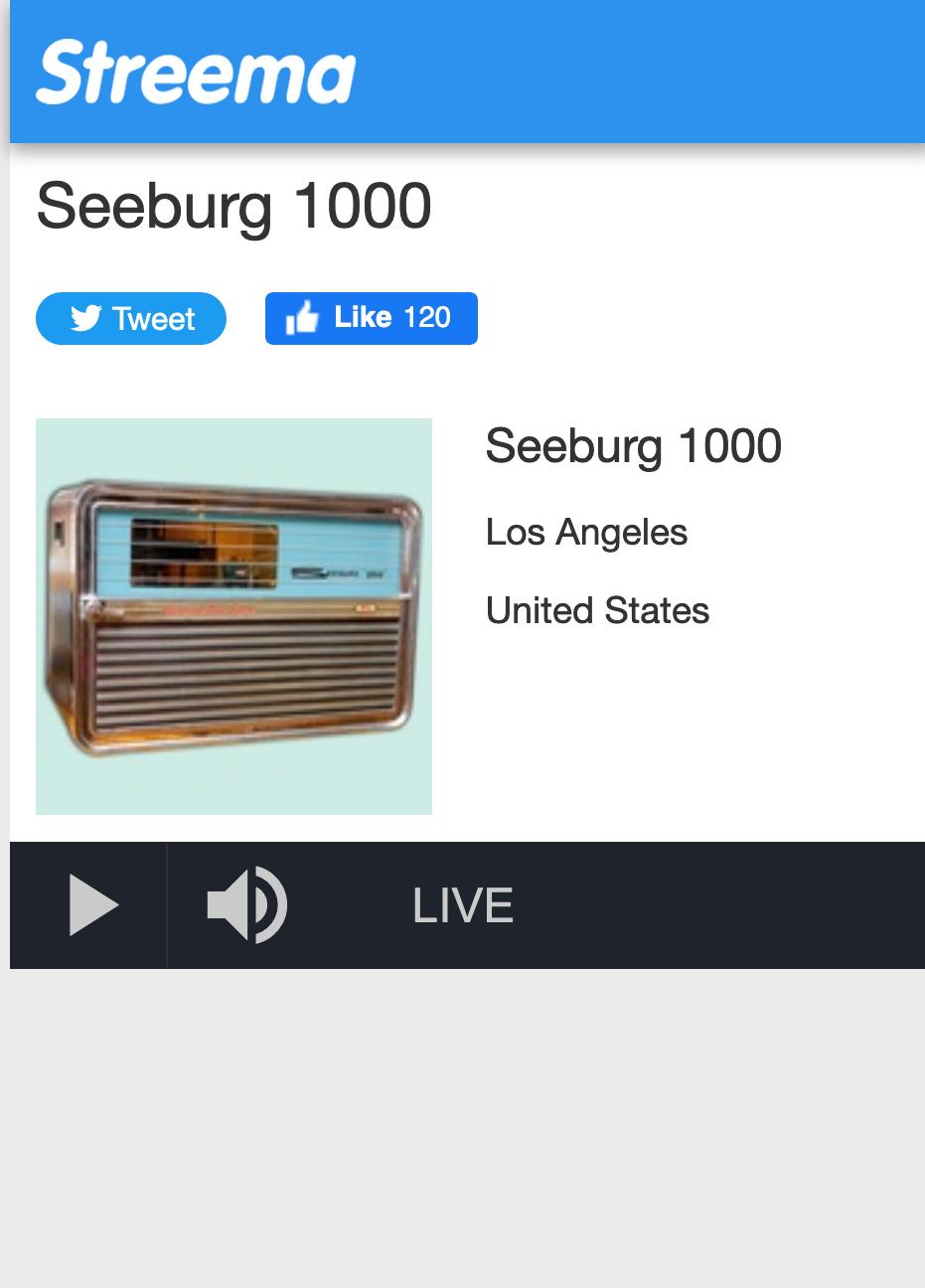Click the LIVE indicator in the player
Image resolution: width=925 pixels, height=1288 pixels.
[462, 904]
